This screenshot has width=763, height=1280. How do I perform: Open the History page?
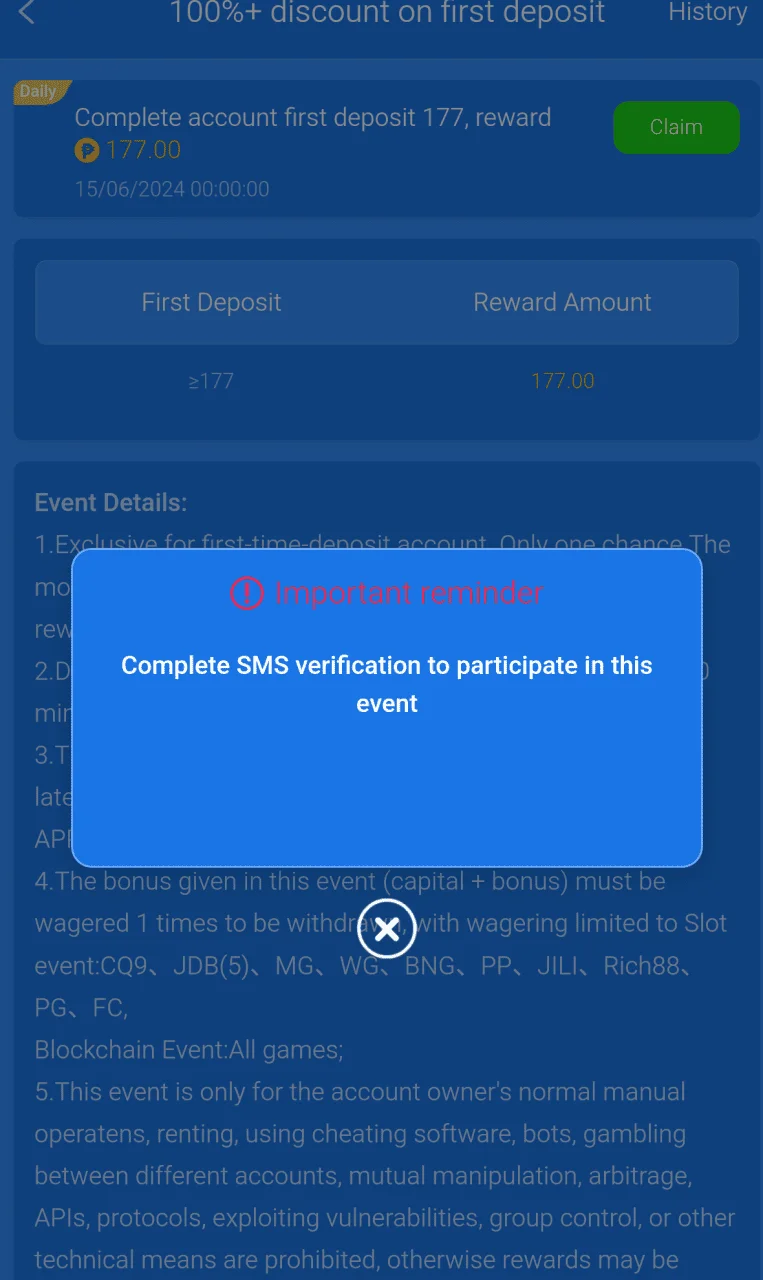(x=707, y=12)
